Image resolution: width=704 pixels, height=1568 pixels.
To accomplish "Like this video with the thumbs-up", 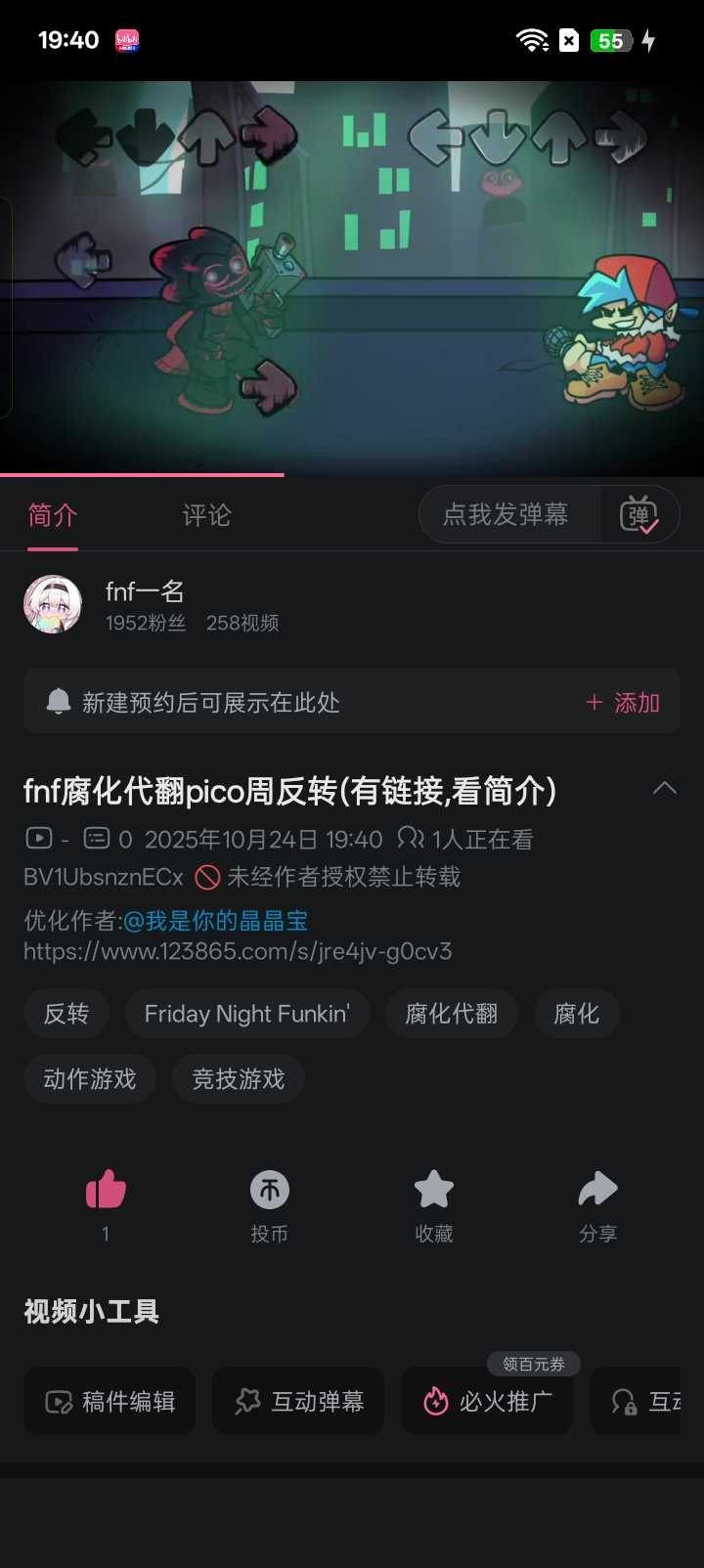I will [x=106, y=1191].
